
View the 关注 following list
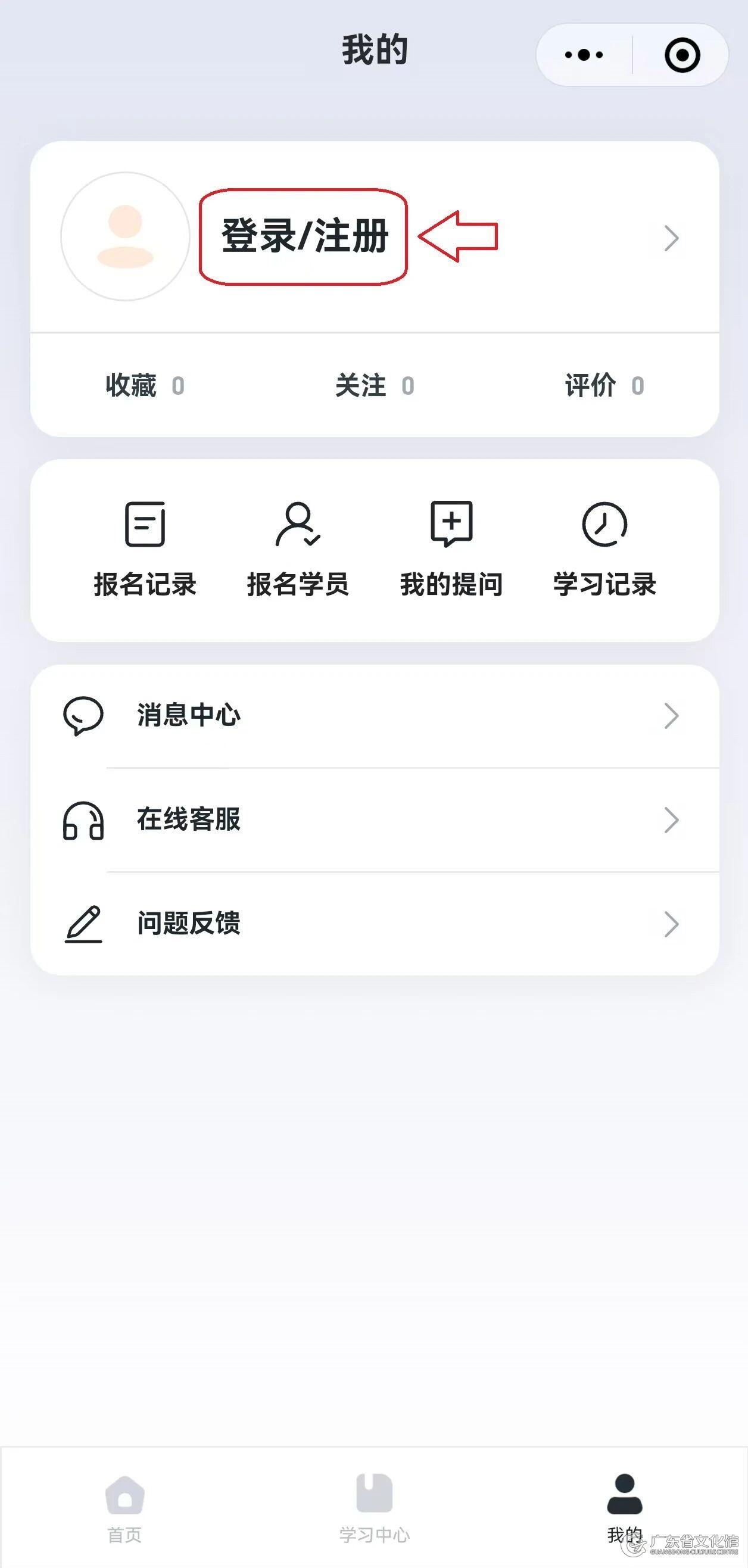[x=375, y=385]
